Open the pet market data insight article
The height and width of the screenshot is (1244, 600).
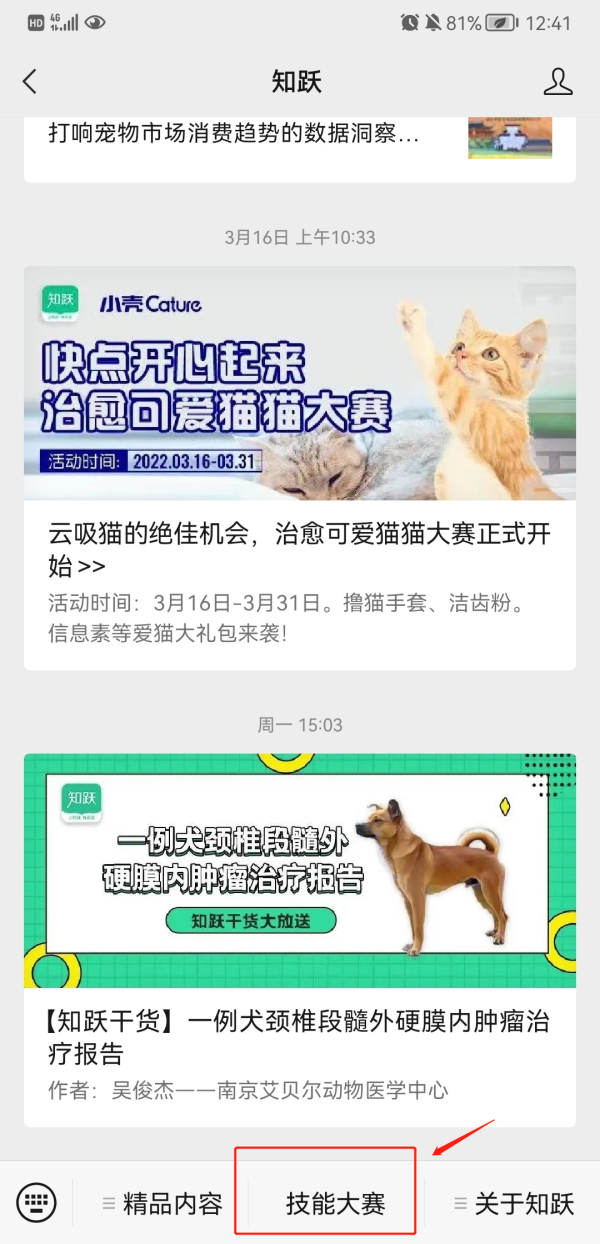300,140
